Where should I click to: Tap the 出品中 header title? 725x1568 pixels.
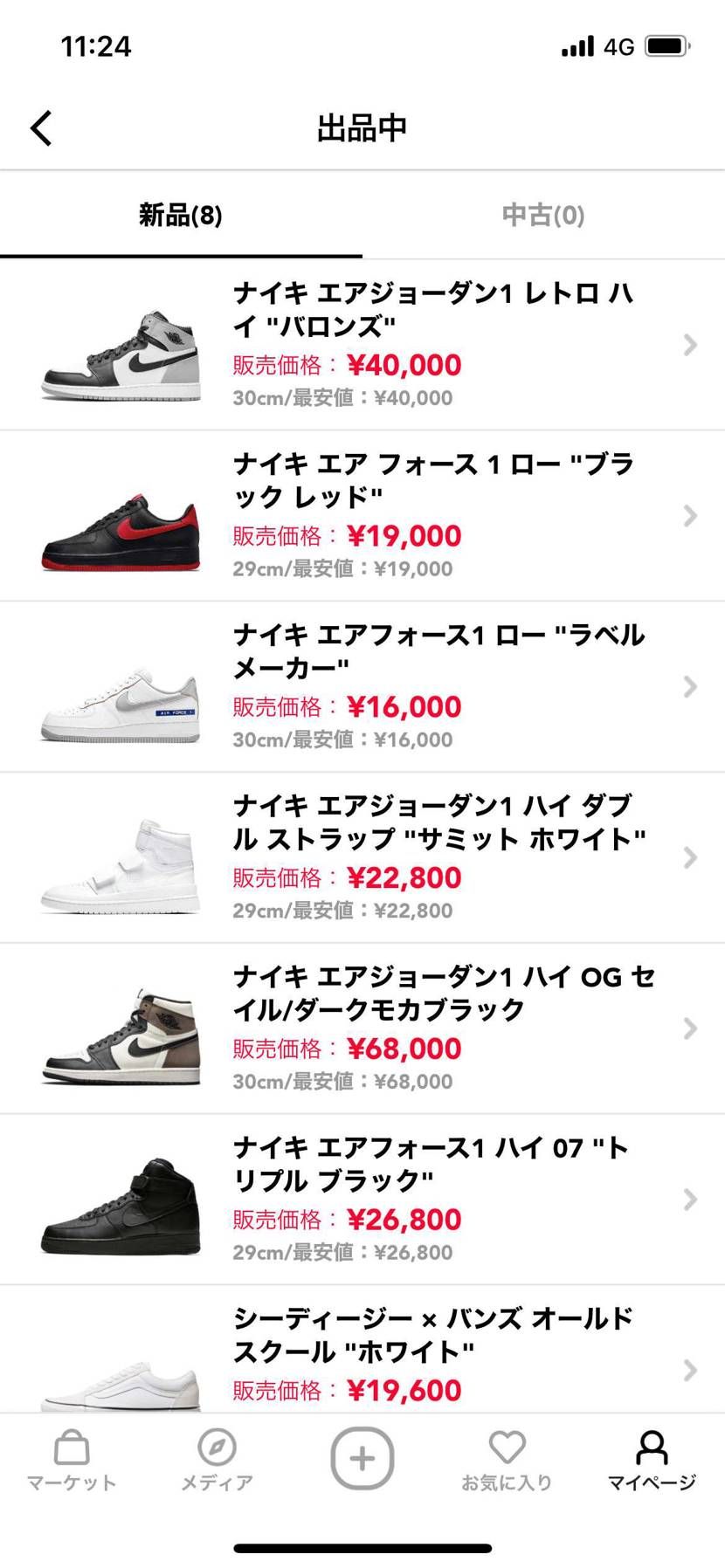(362, 127)
